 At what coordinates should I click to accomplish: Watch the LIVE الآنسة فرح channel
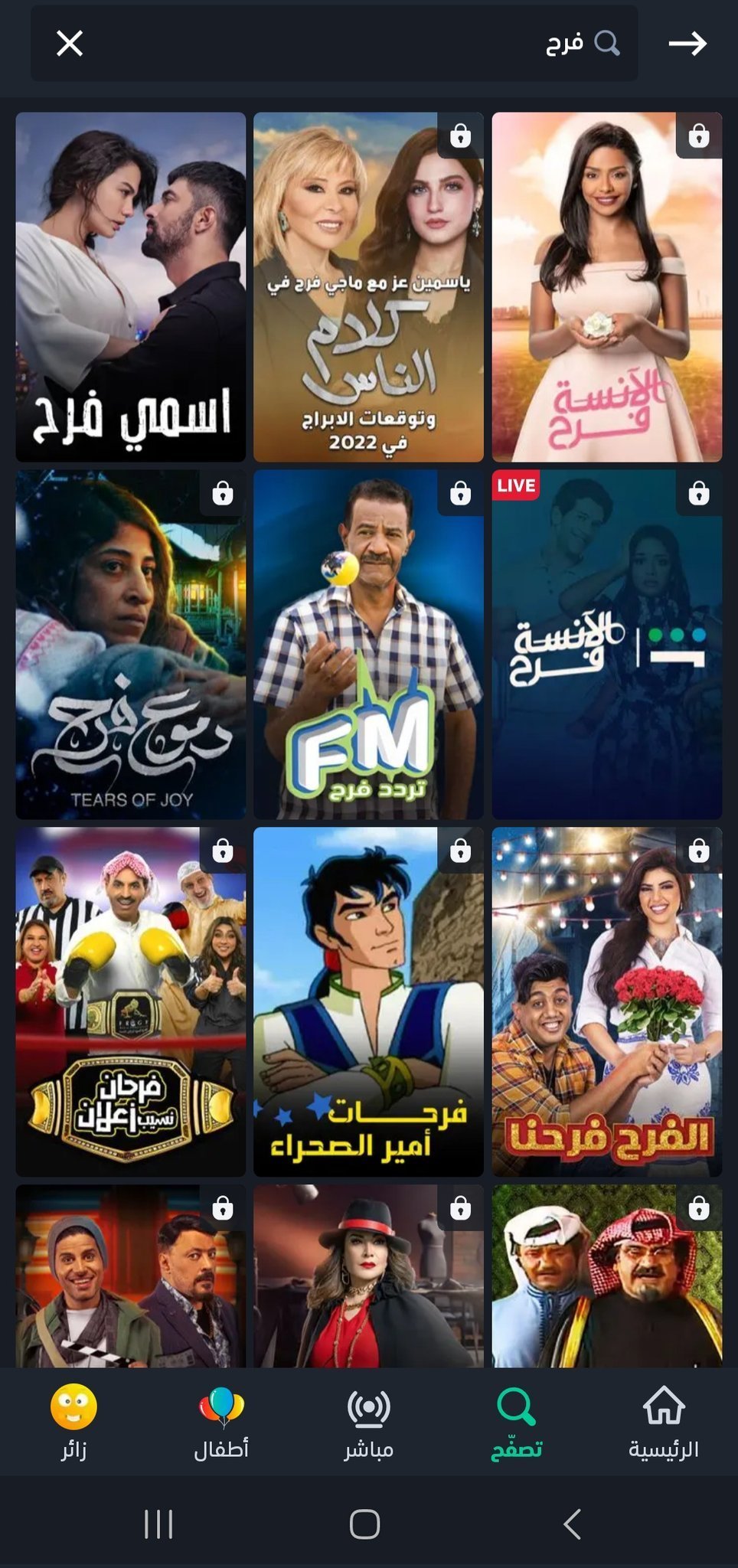(606, 645)
